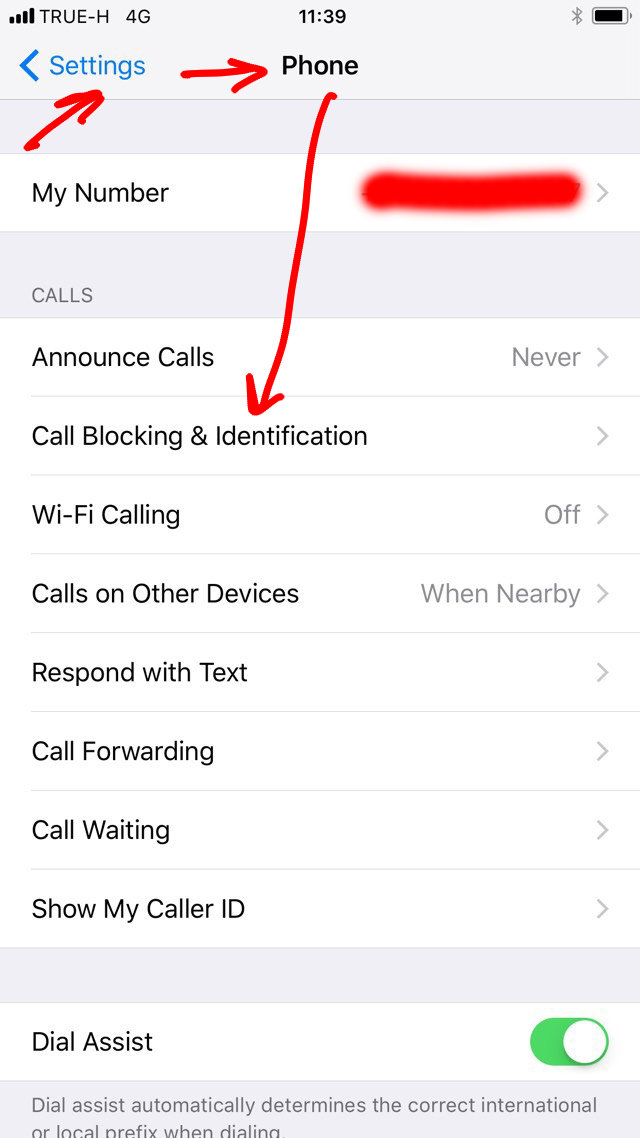Screen dimensions: 640x1138
Task: Open Respond with Text
Action: coord(320,673)
